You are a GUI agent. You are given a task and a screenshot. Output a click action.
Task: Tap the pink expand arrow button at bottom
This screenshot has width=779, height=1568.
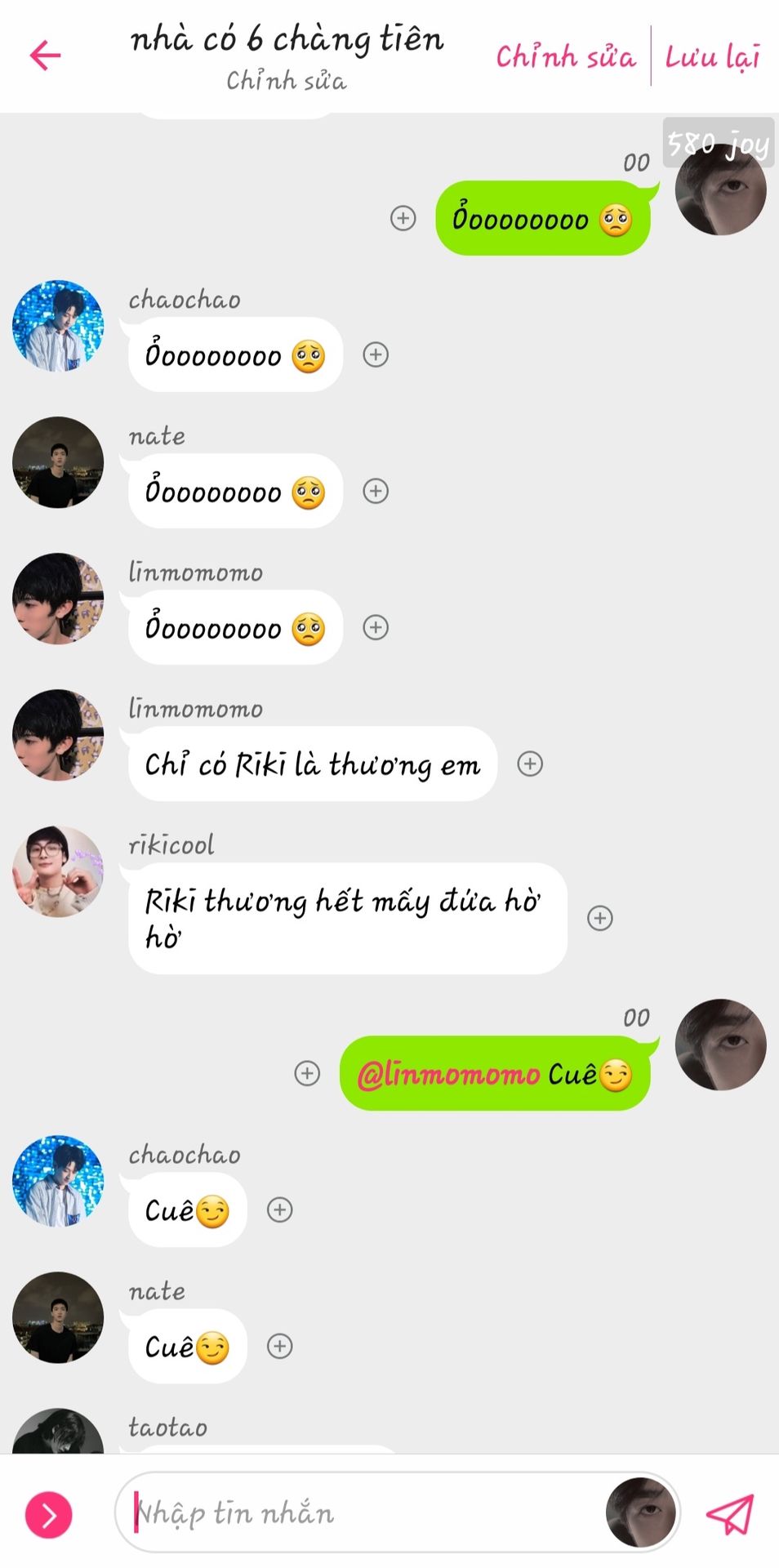[49, 1515]
